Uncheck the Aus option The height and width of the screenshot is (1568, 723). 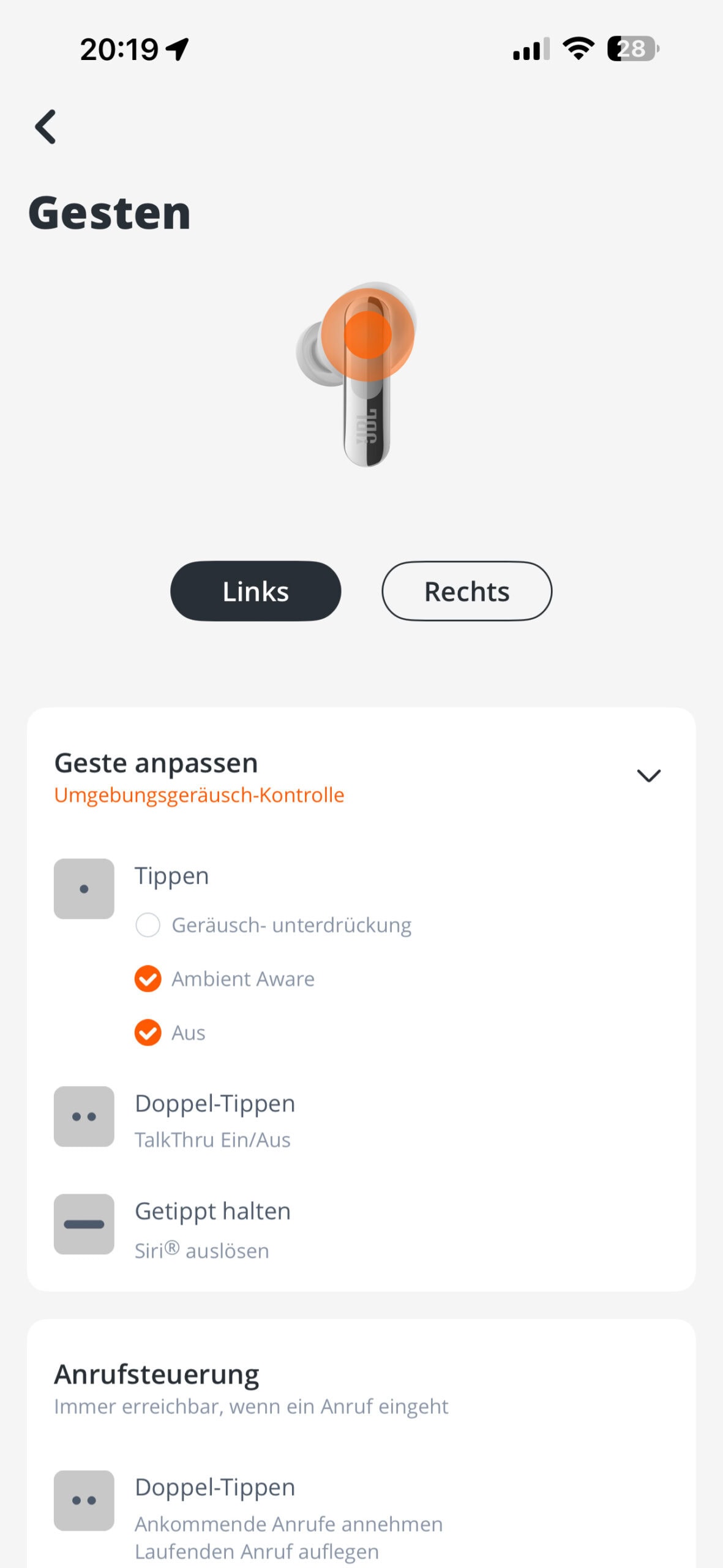coord(148,1033)
